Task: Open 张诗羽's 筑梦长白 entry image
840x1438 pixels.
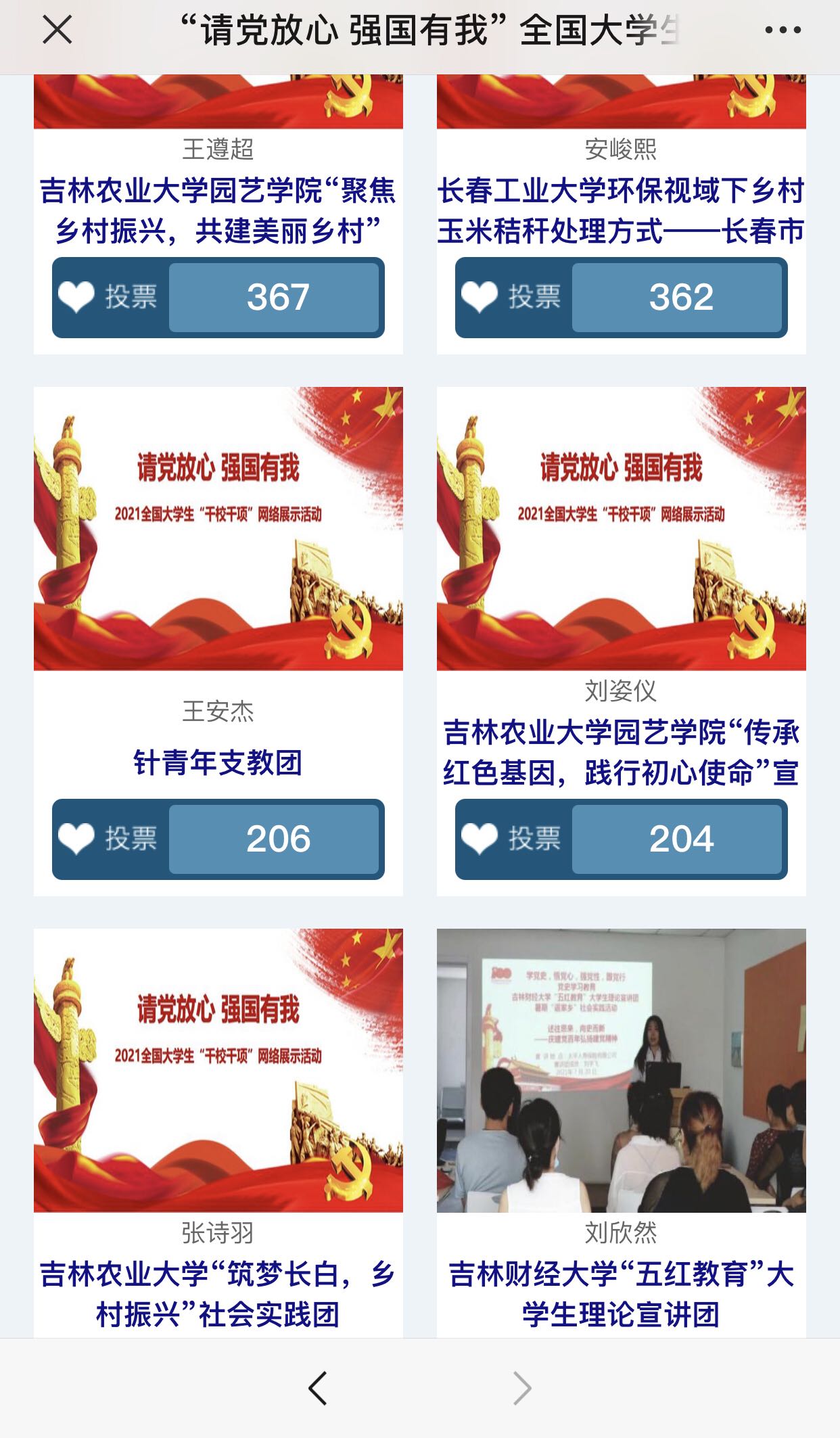Action: coord(218,1070)
